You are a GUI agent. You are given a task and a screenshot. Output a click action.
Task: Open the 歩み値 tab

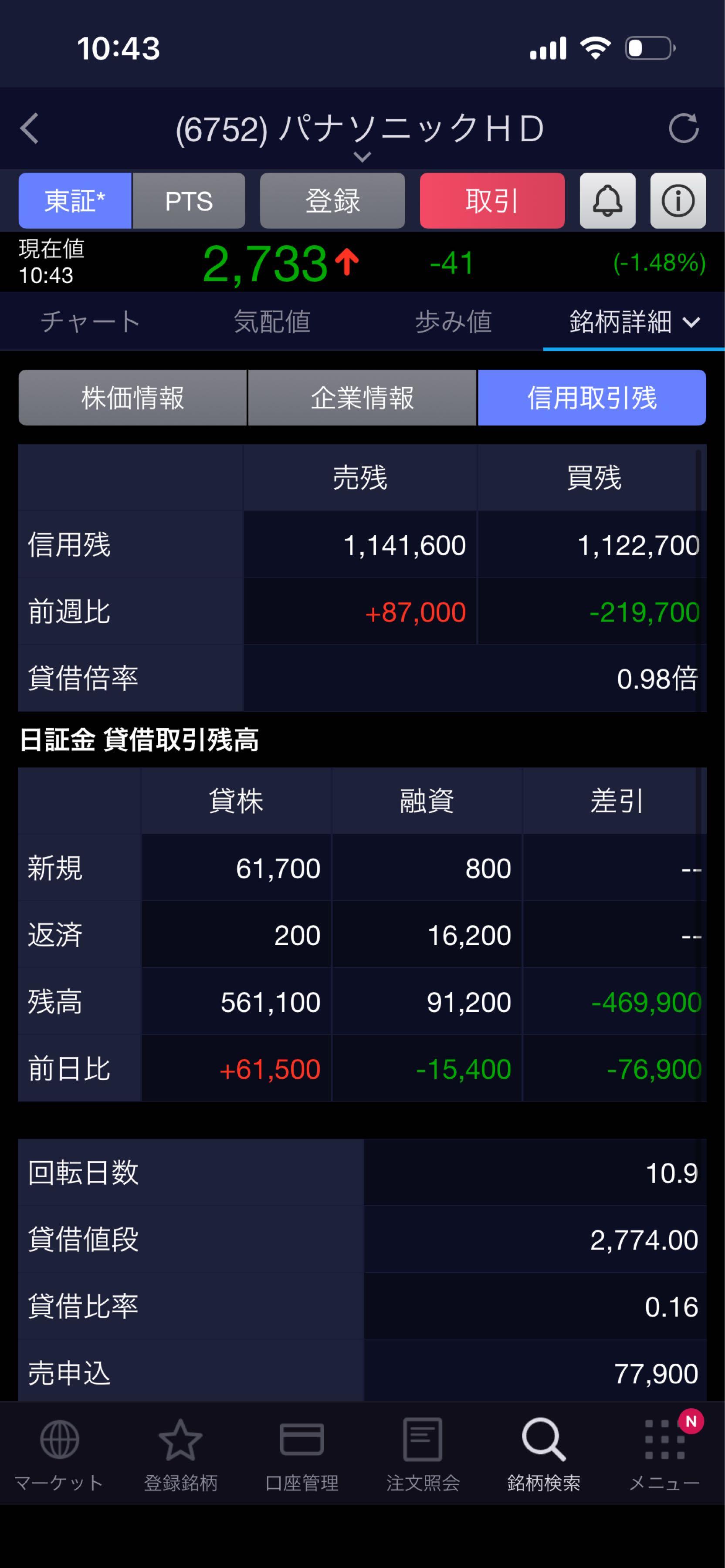[453, 321]
